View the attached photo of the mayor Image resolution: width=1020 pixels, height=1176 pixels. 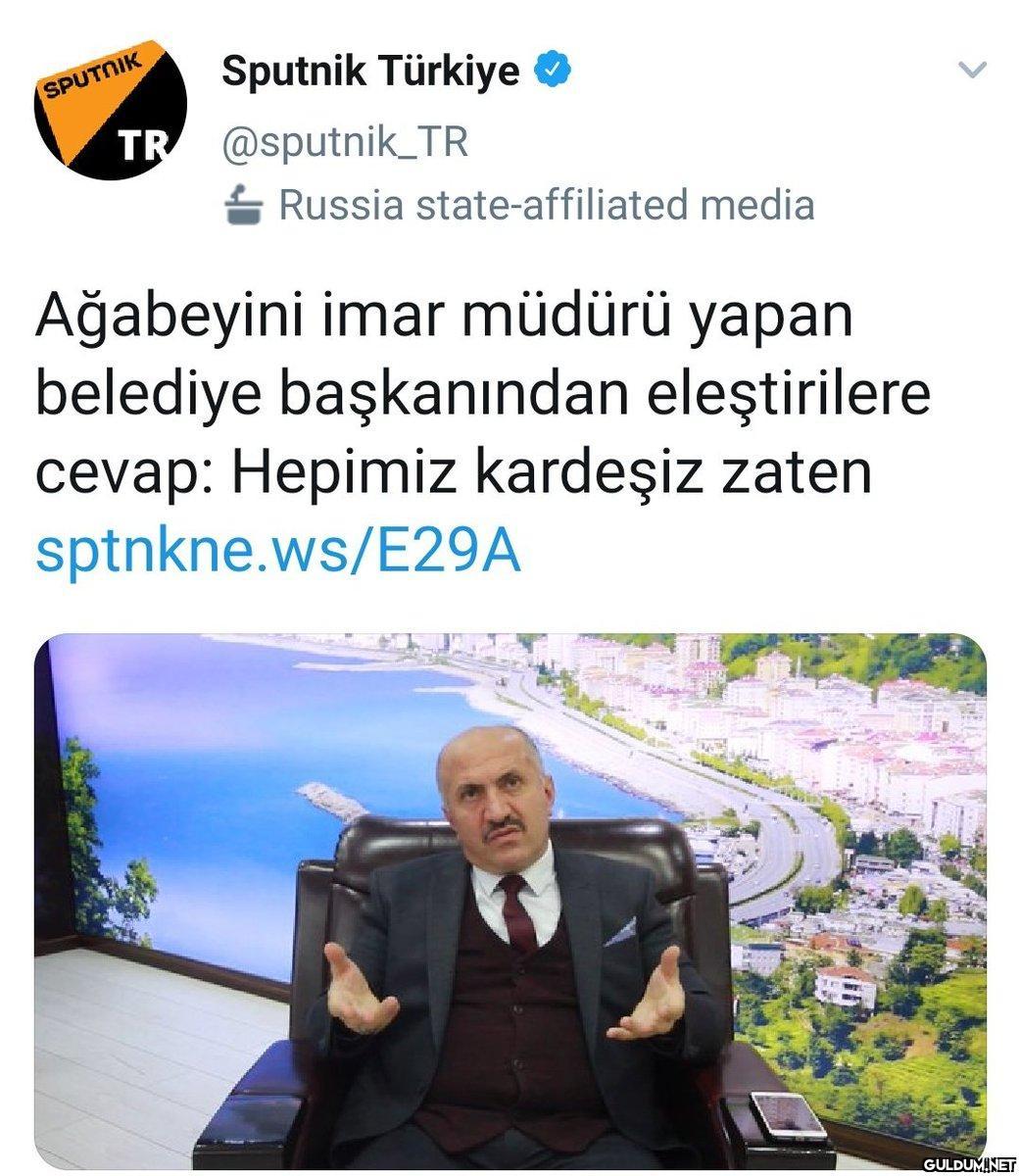pyautogui.click(x=510, y=900)
